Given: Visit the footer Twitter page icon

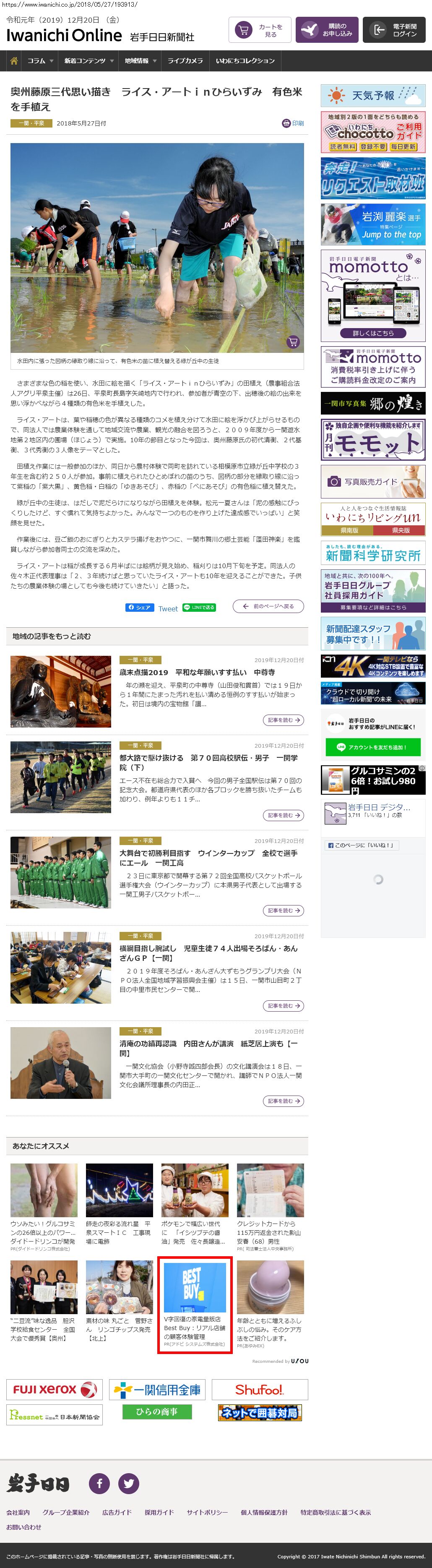Looking at the screenshot, I should (128, 1483).
